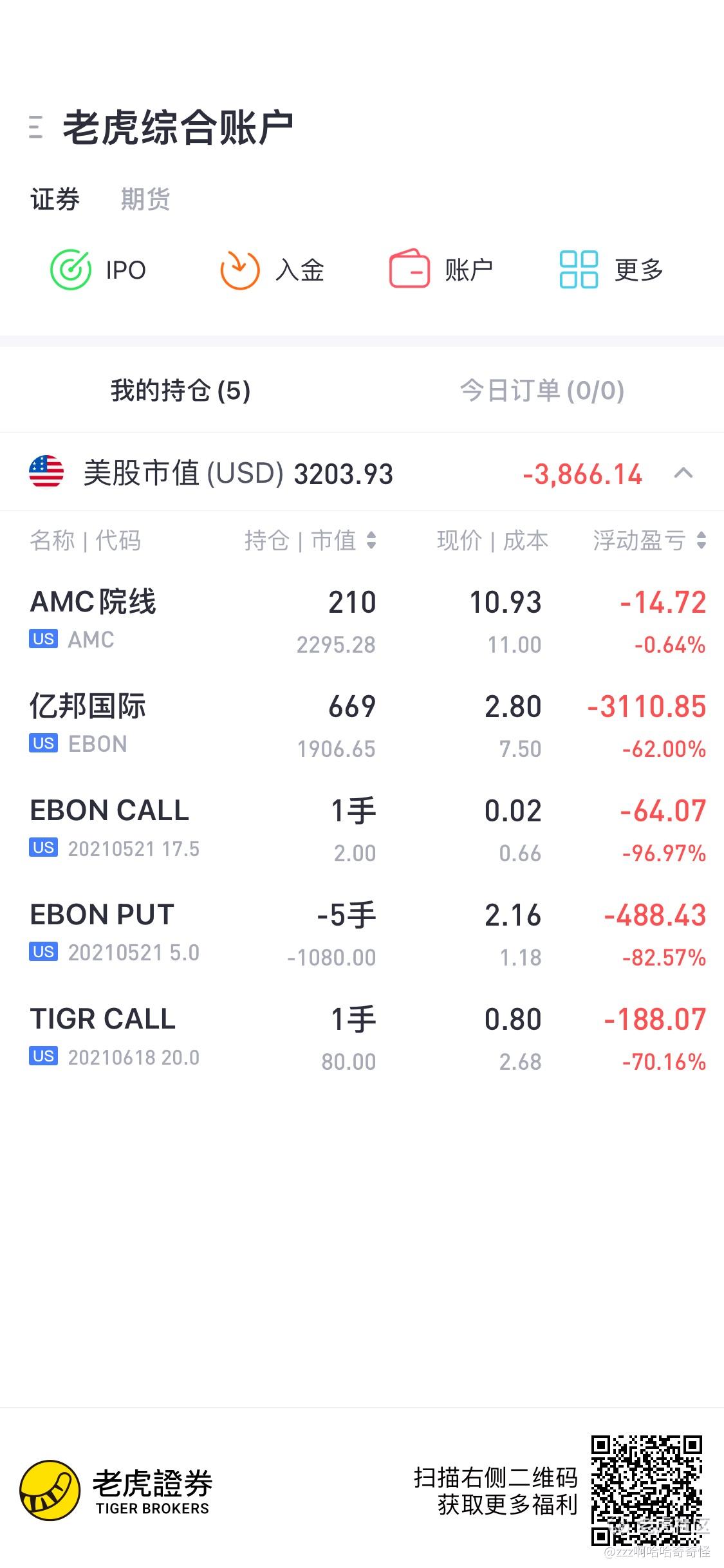Switch to the 期货 tab
This screenshot has height=1568, width=724.
[x=145, y=200]
